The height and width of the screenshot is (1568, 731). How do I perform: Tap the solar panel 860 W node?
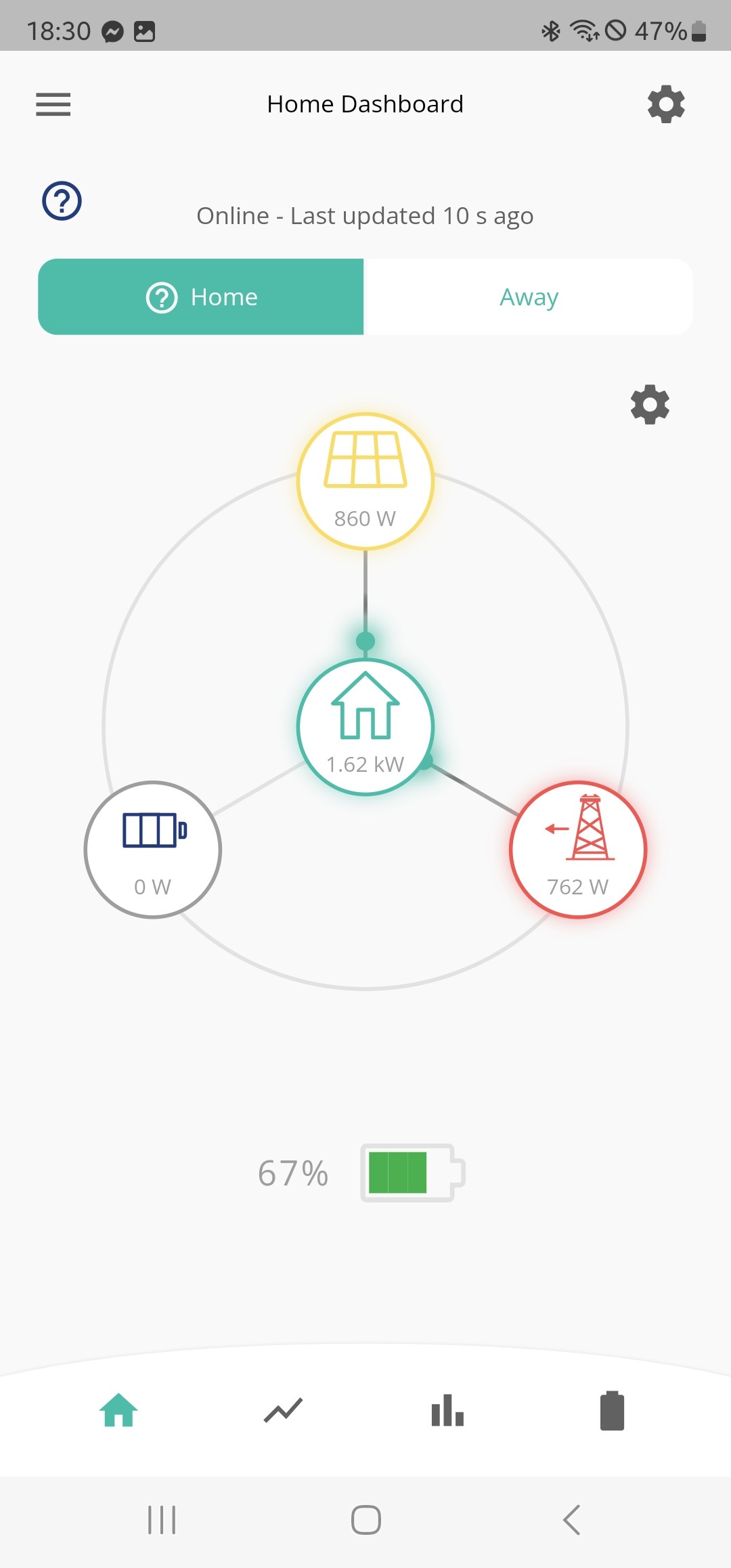pyautogui.click(x=365, y=481)
